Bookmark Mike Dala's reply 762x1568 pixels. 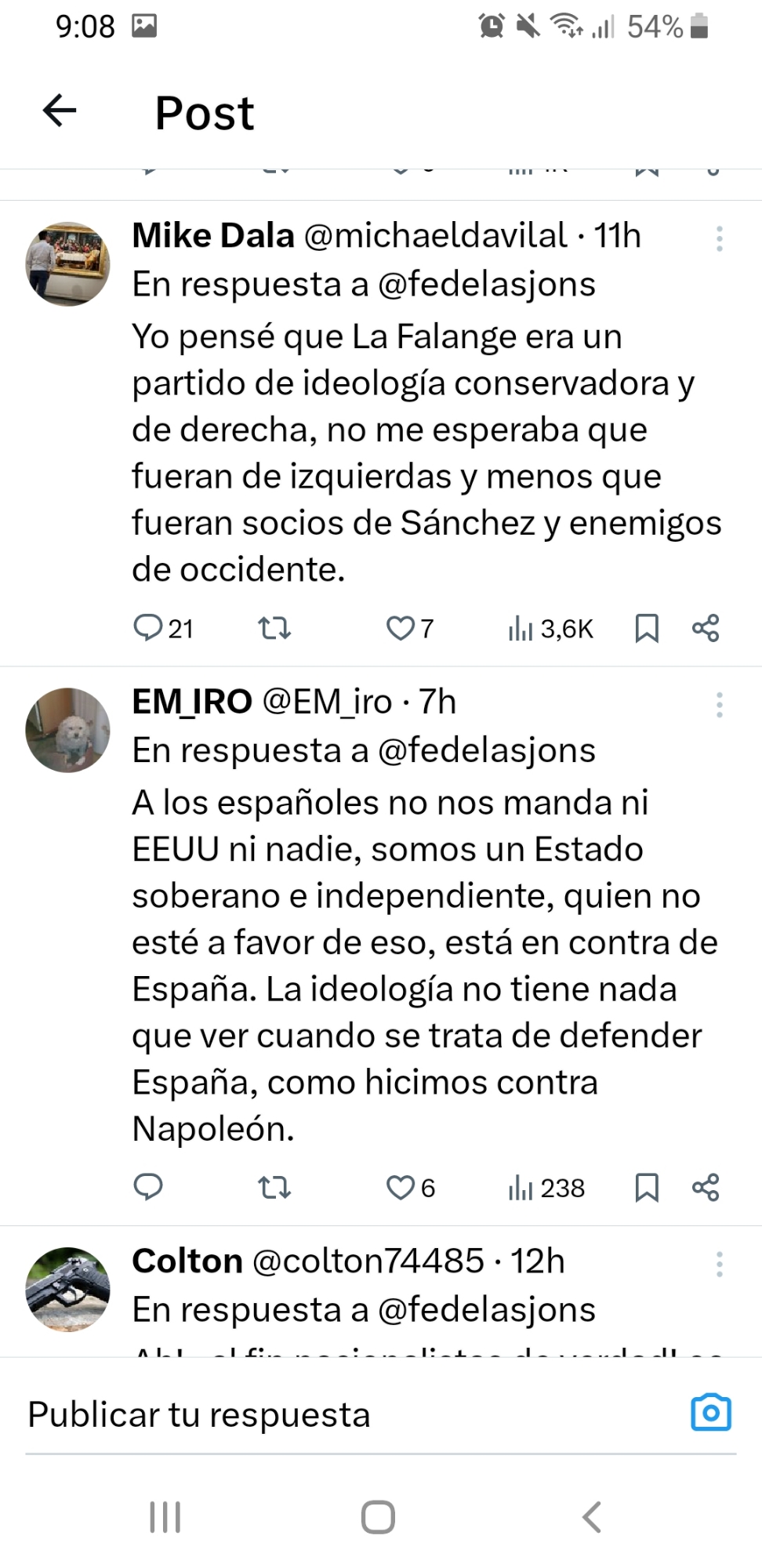click(646, 628)
